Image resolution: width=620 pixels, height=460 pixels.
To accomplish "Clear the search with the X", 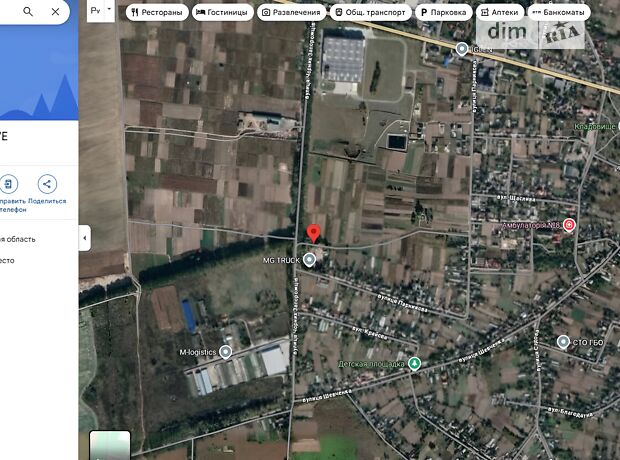I will point(56,12).
